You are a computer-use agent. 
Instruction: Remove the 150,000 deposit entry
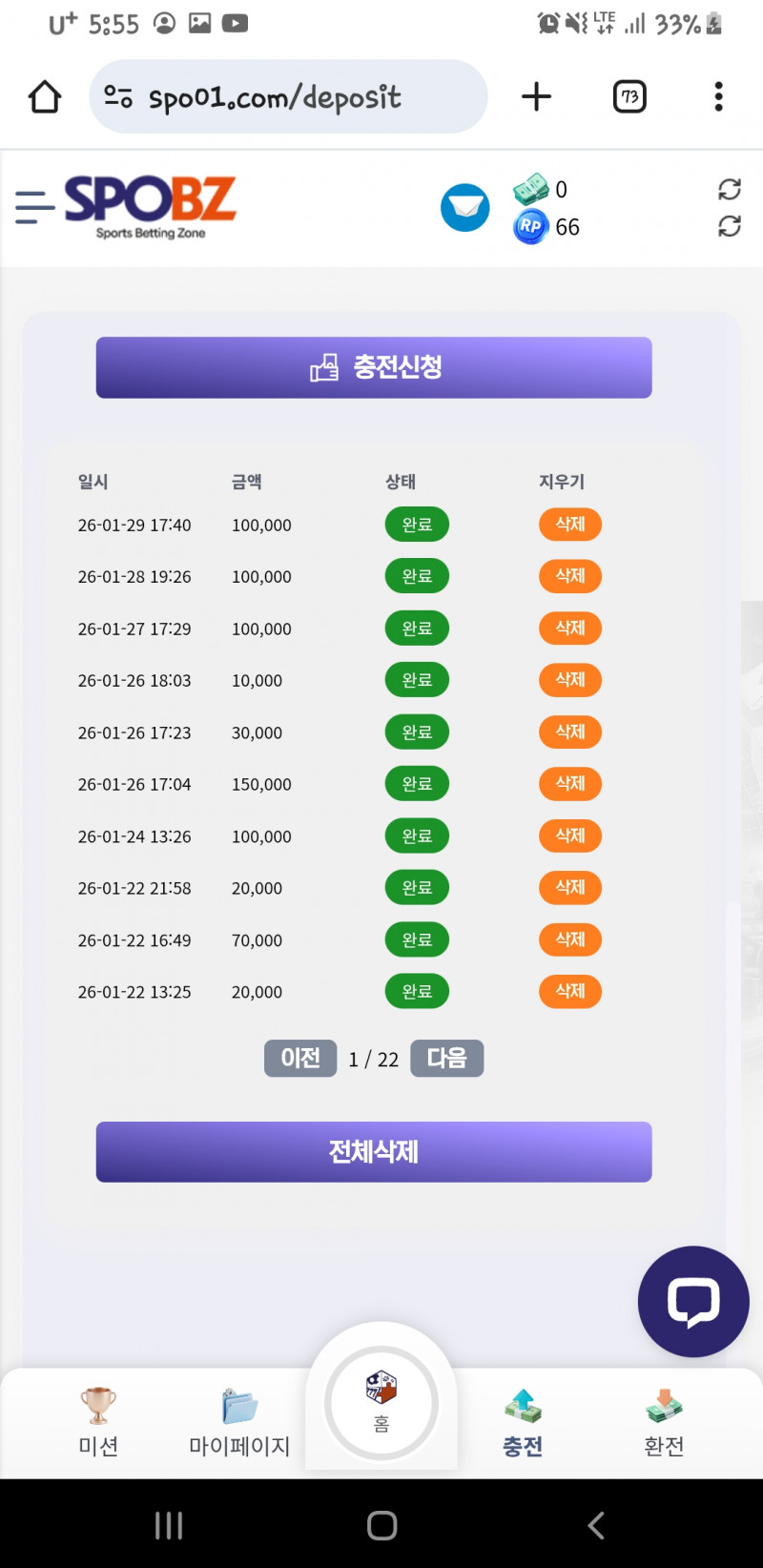569,784
